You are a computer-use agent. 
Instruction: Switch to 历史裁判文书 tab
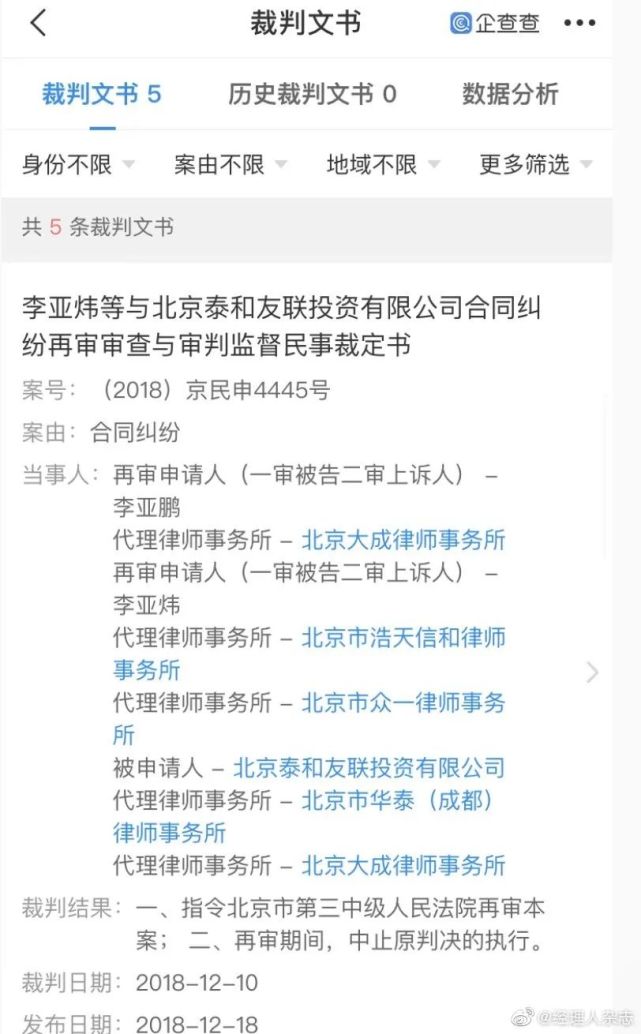coord(312,94)
